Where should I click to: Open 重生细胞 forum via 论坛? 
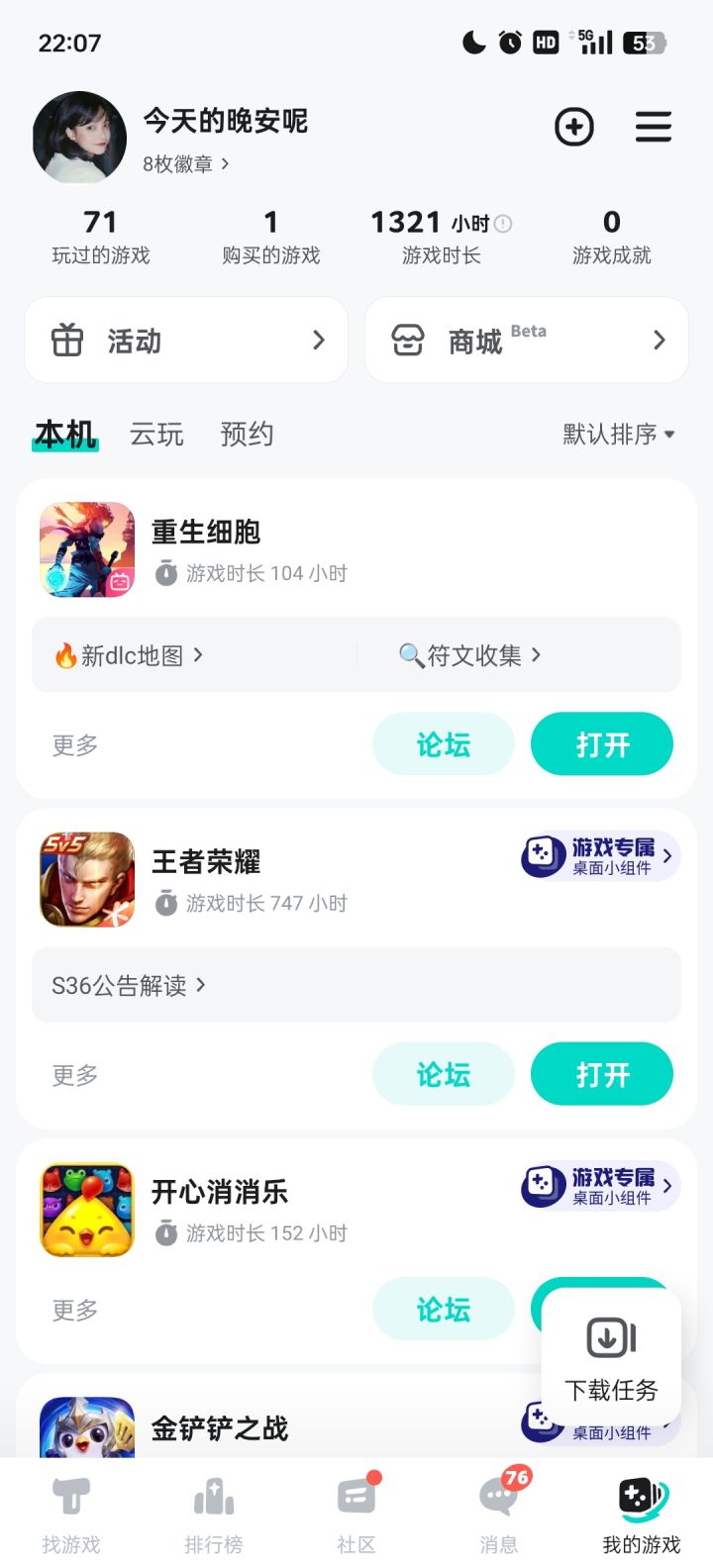[x=443, y=744]
